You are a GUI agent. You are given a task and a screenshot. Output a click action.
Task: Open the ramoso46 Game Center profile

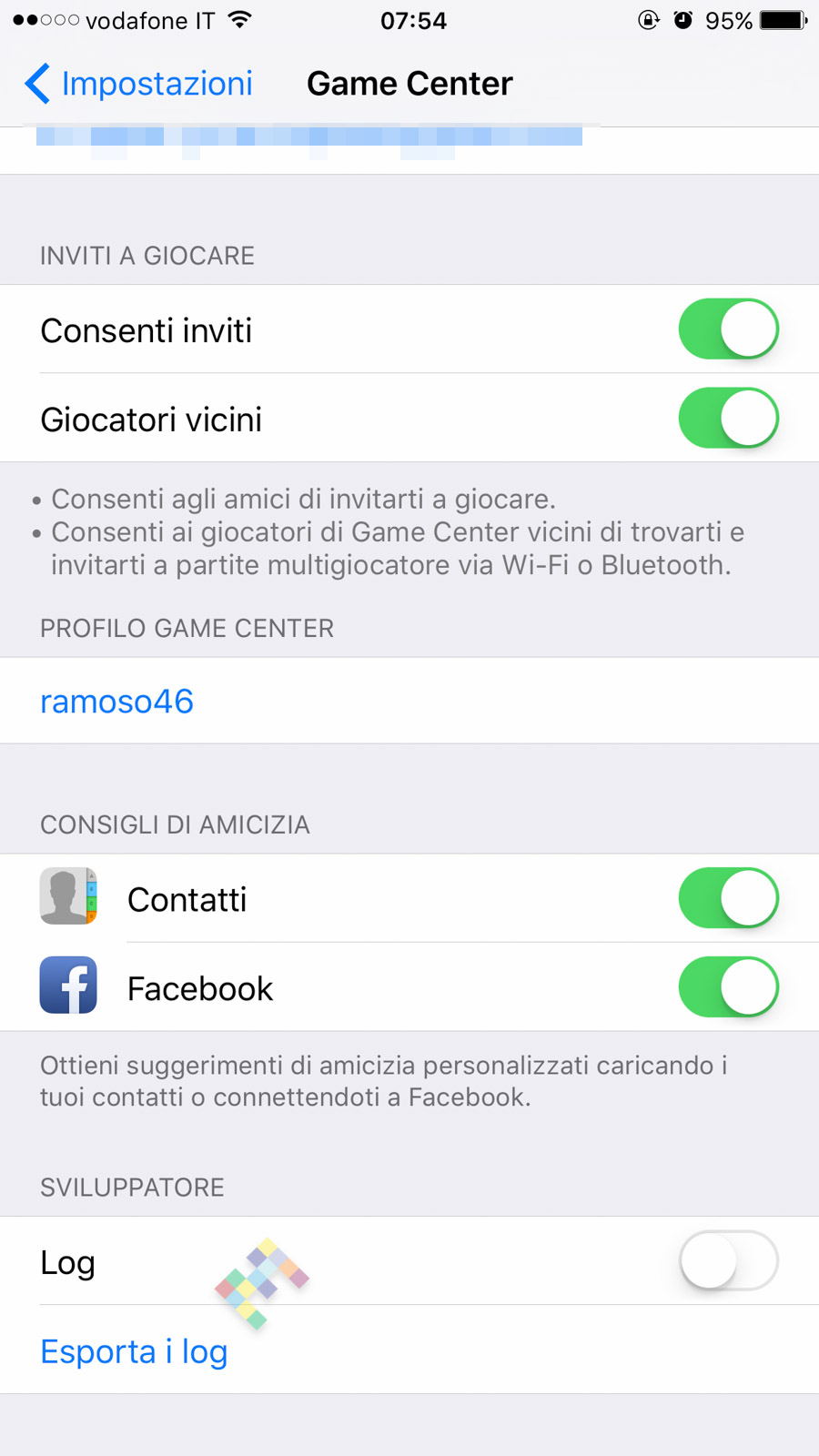pyautogui.click(x=117, y=702)
